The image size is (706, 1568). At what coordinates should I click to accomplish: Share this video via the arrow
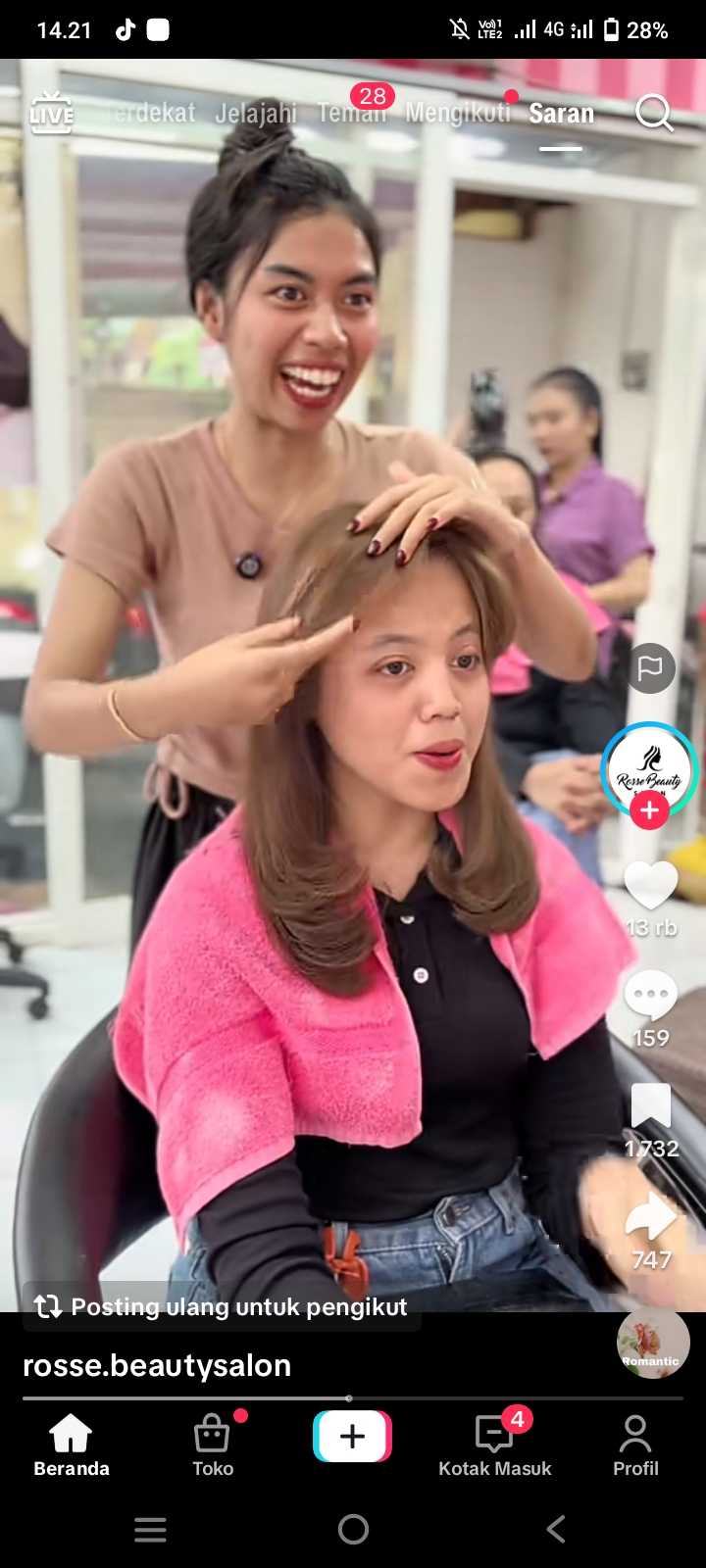coord(651,1218)
